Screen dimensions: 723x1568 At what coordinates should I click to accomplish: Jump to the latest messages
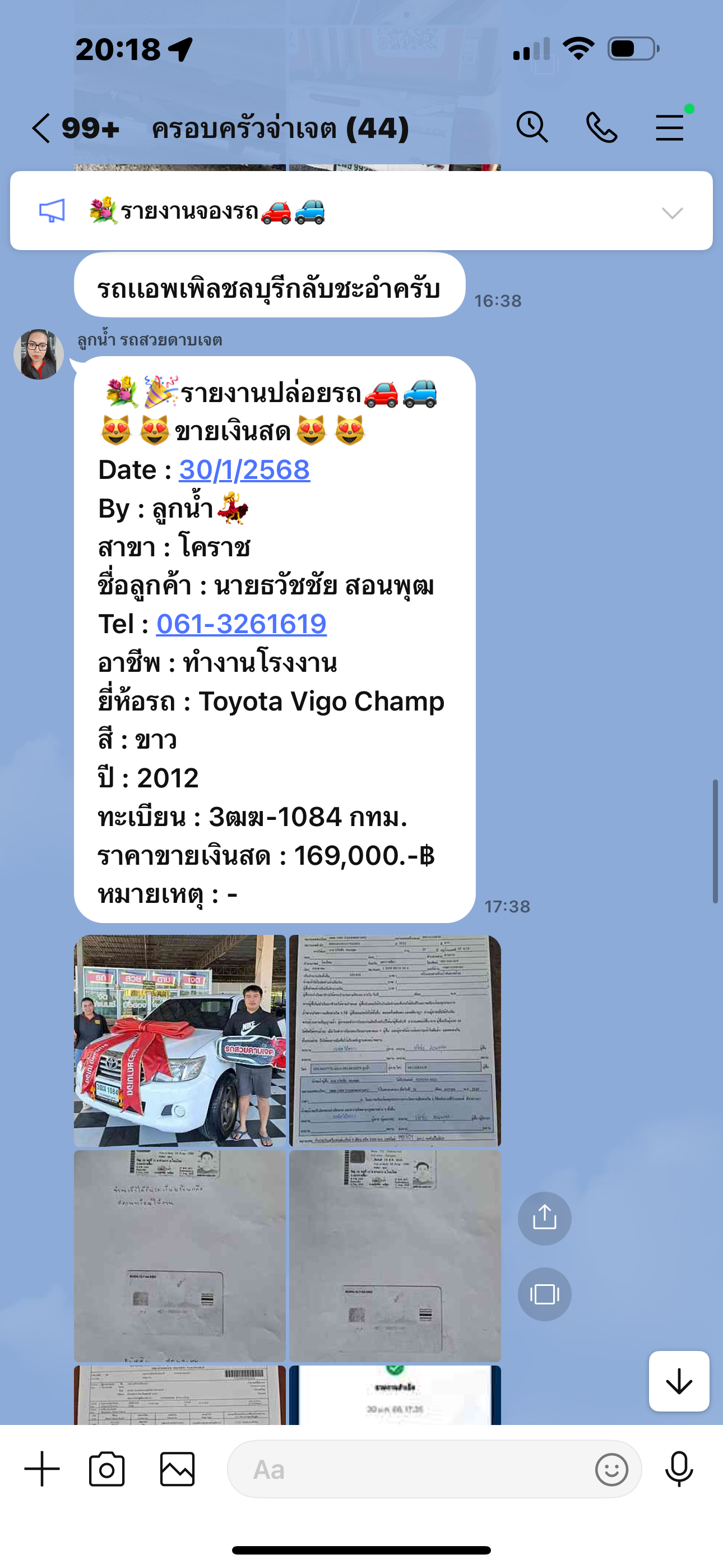[679, 1381]
